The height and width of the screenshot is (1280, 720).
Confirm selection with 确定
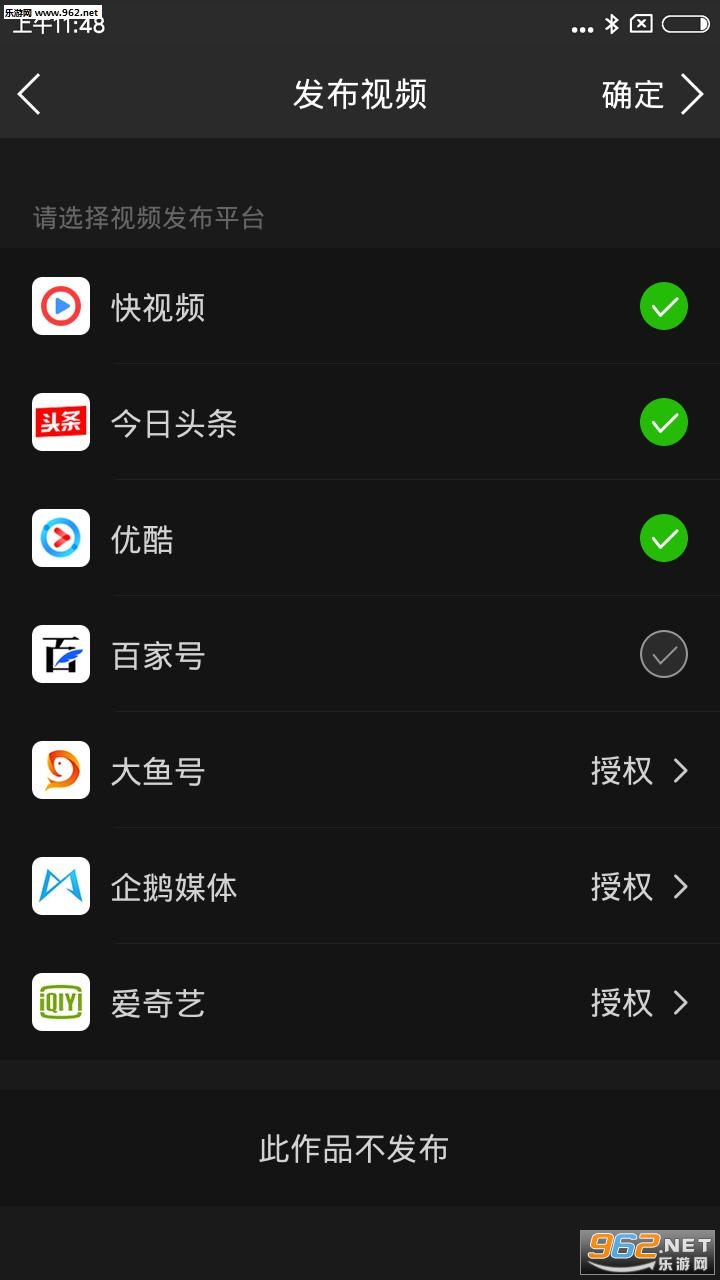(650, 95)
